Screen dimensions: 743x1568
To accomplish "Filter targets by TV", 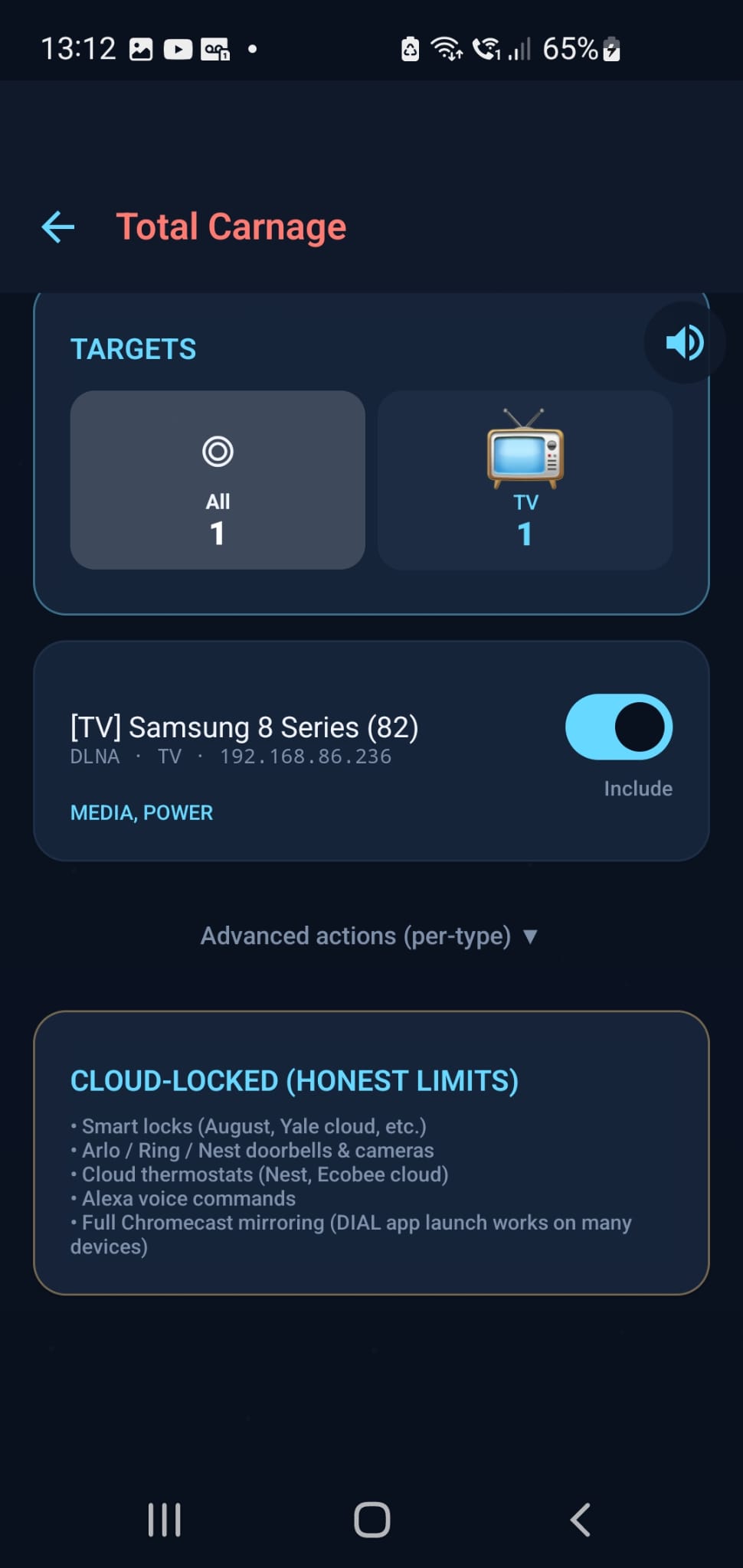I will [x=525, y=480].
